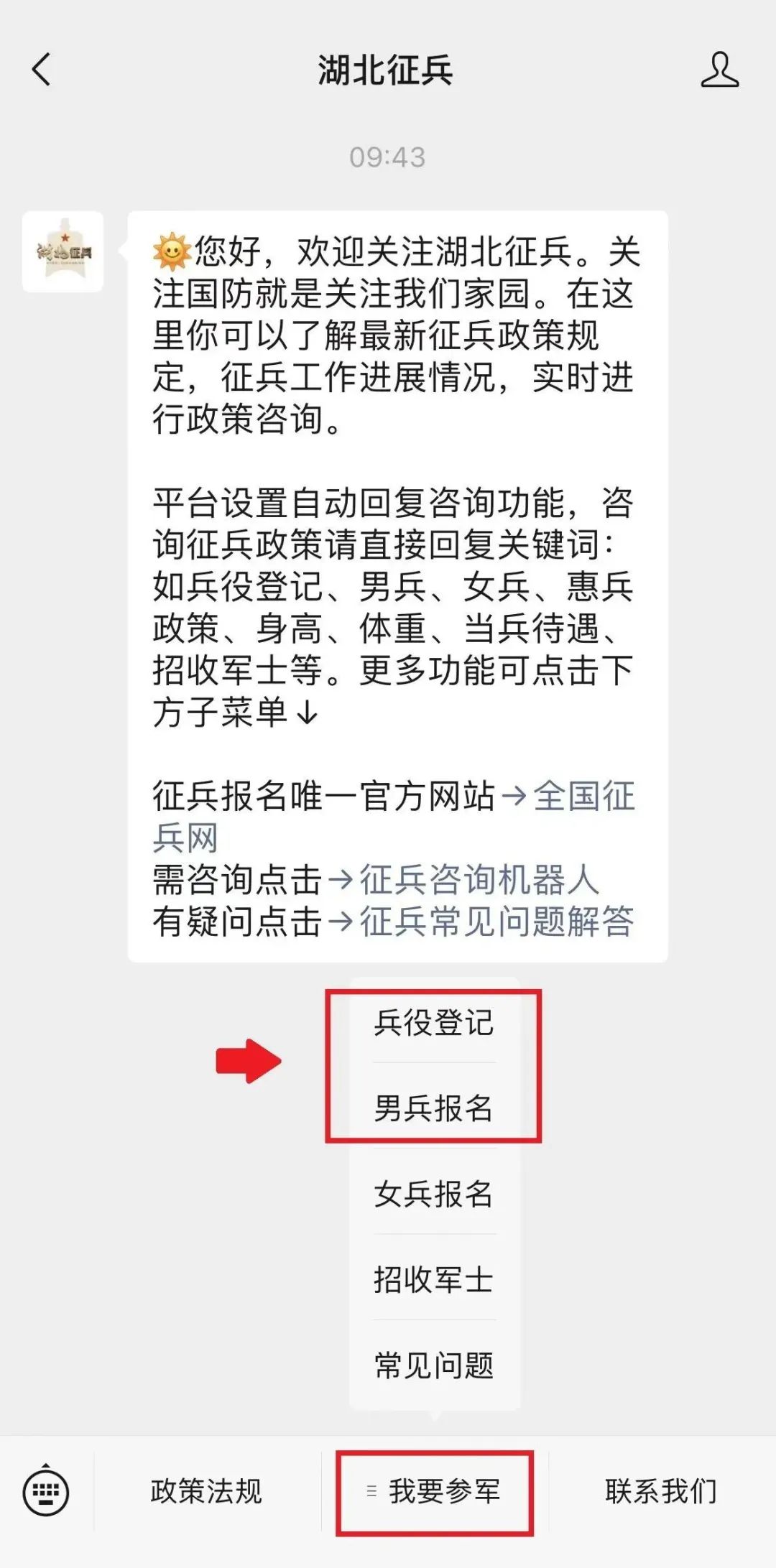Open 女兵报名 menu item
Screen dimensions: 776x1568
point(433,1194)
